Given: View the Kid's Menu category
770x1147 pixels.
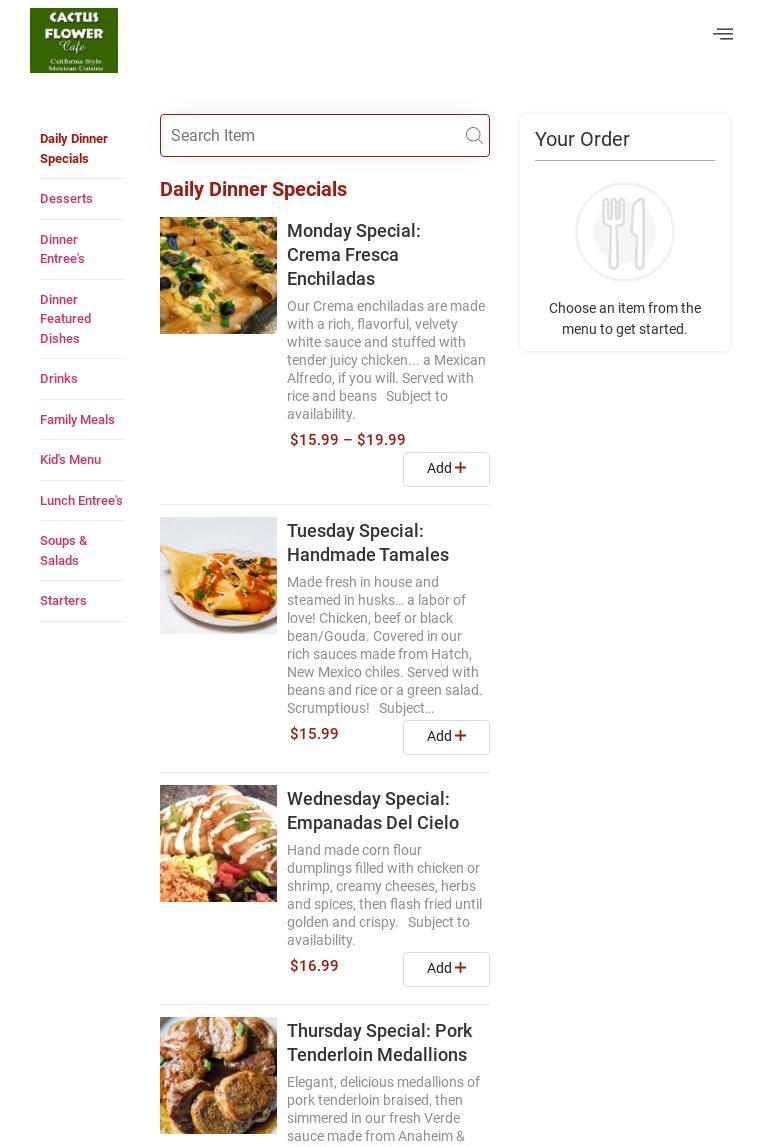Looking at the screenshot, I should point(70,460).
